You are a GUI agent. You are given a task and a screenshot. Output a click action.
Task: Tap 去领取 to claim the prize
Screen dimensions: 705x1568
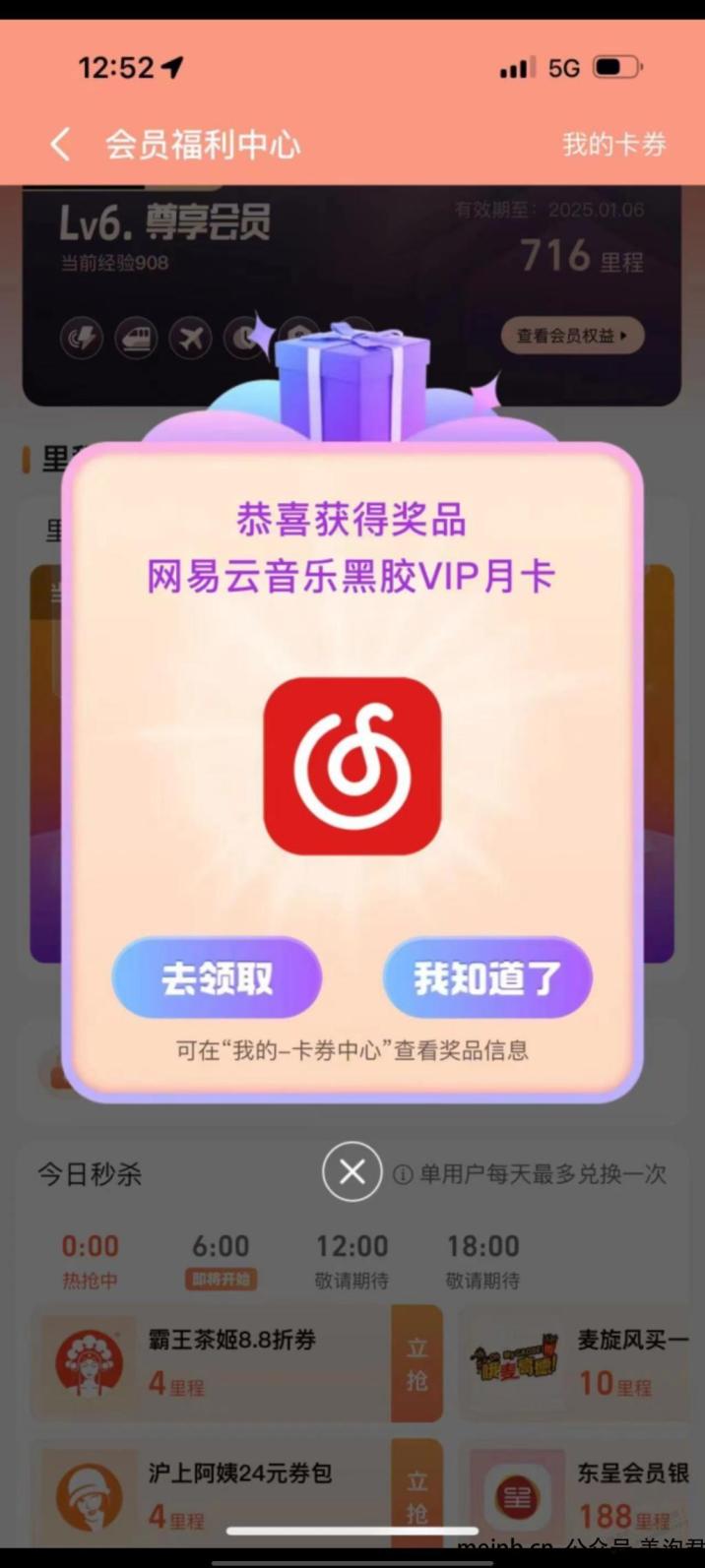point(217,977)
